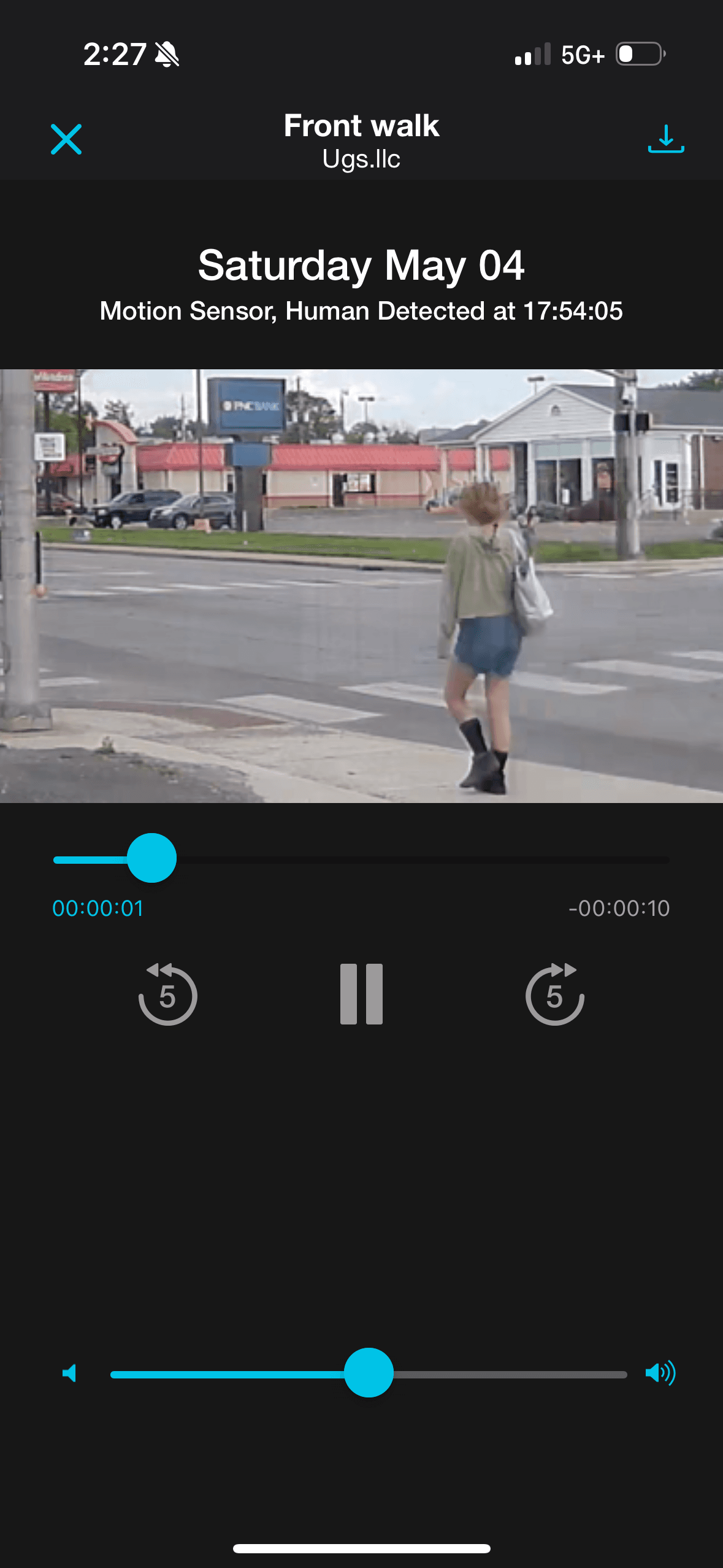Screen dimensions: 723x1568
Task: Tap the low volume speaker icon
Action: (x=70, y=1373)
